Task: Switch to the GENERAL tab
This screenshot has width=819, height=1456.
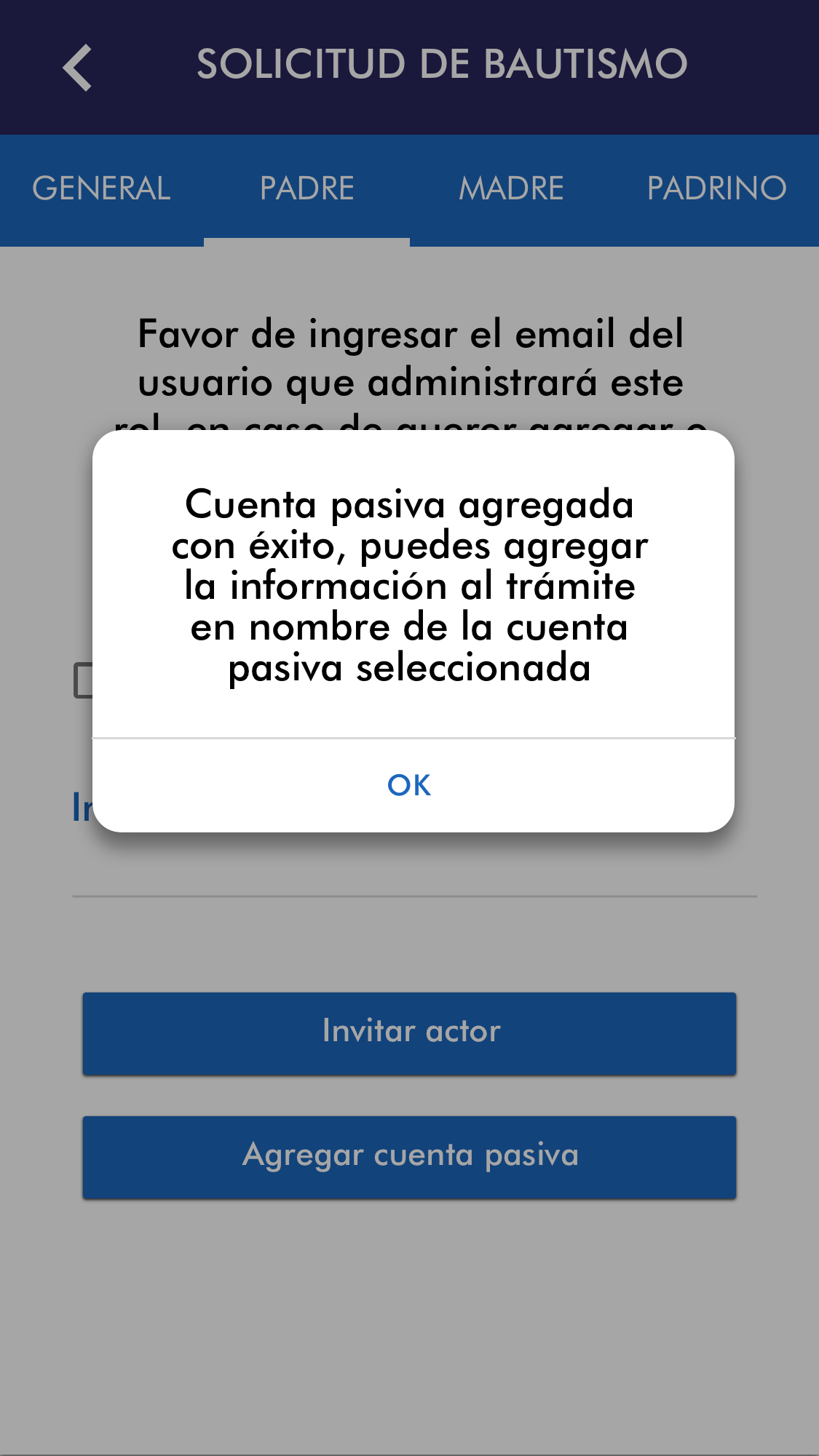Action: pos(101,188)
